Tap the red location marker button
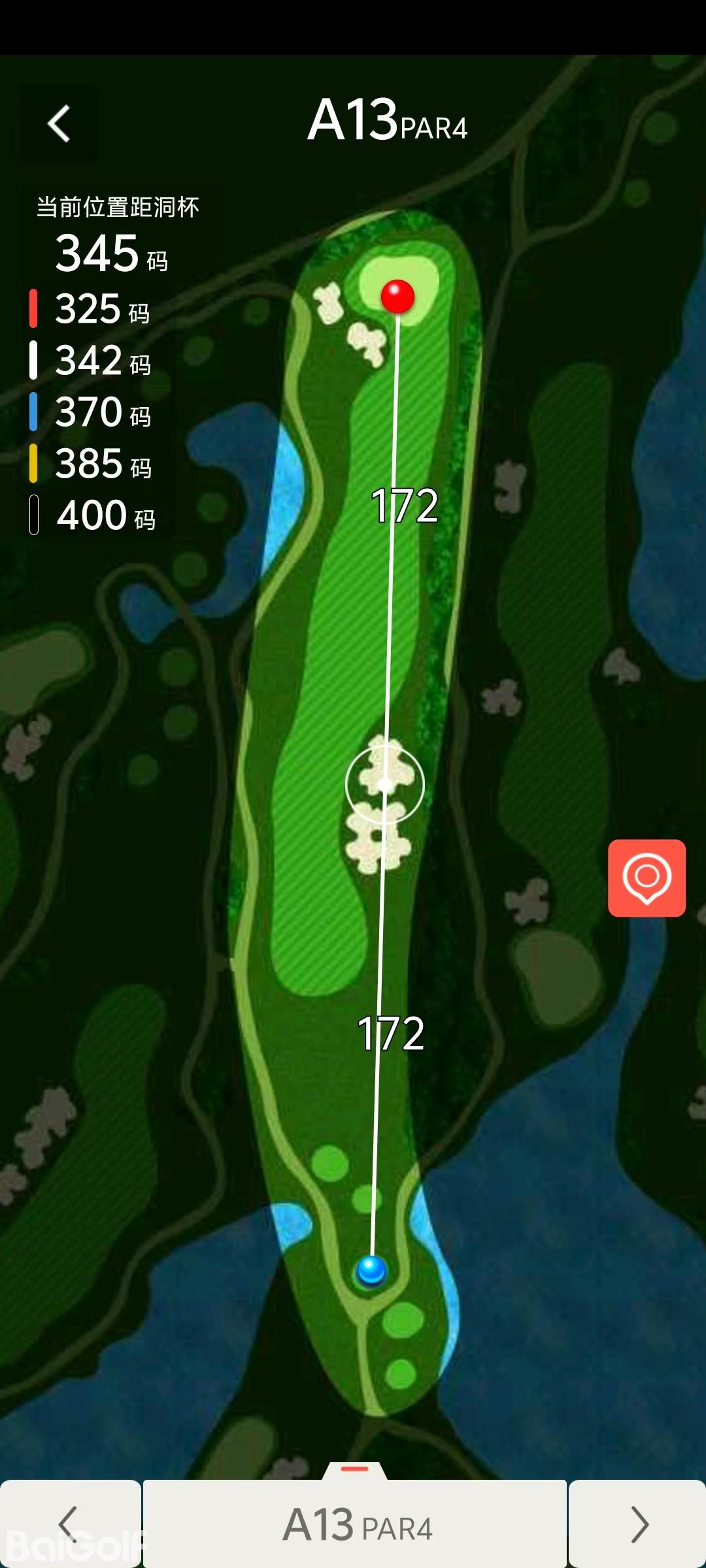This screenshot has height=1568, width=706. point(647,877)
